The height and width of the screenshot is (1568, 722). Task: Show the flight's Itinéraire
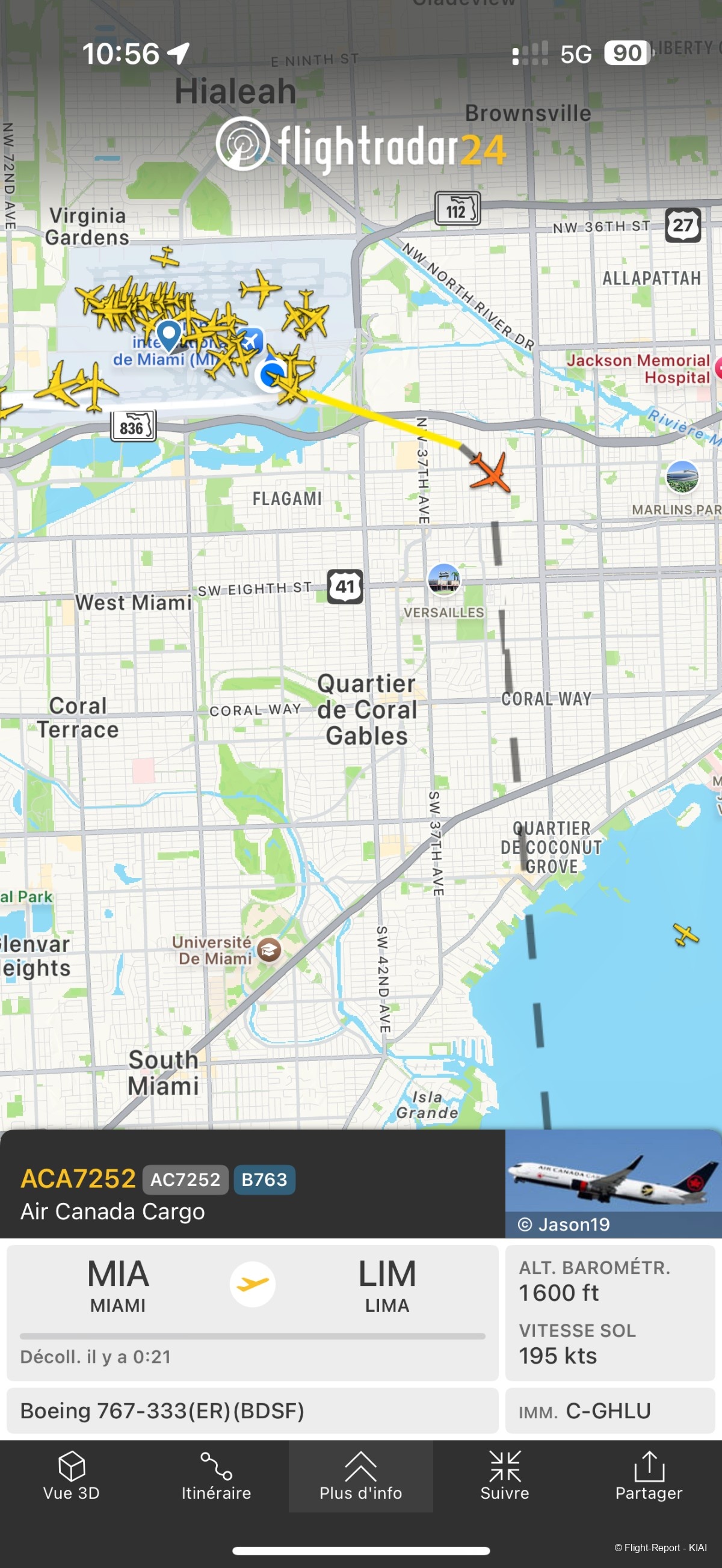coord(216,1475)
